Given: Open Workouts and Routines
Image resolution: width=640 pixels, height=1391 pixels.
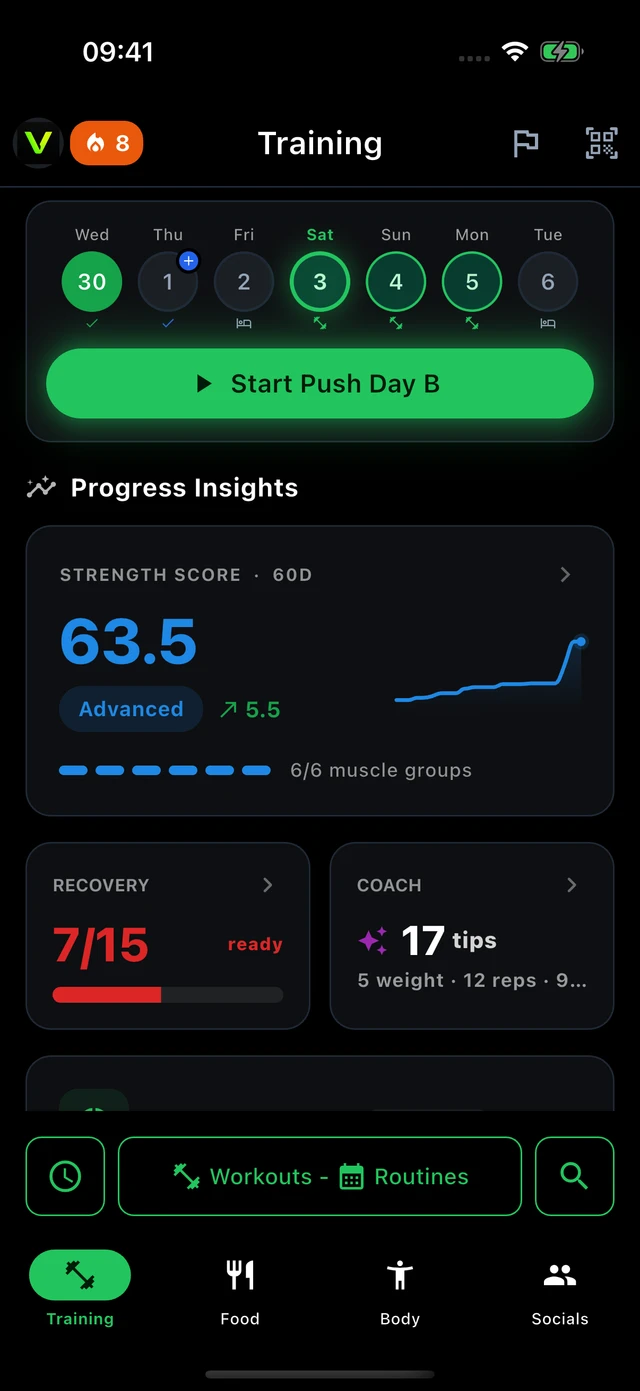Looking at the screenshot, I should (x=320, y=1176).
